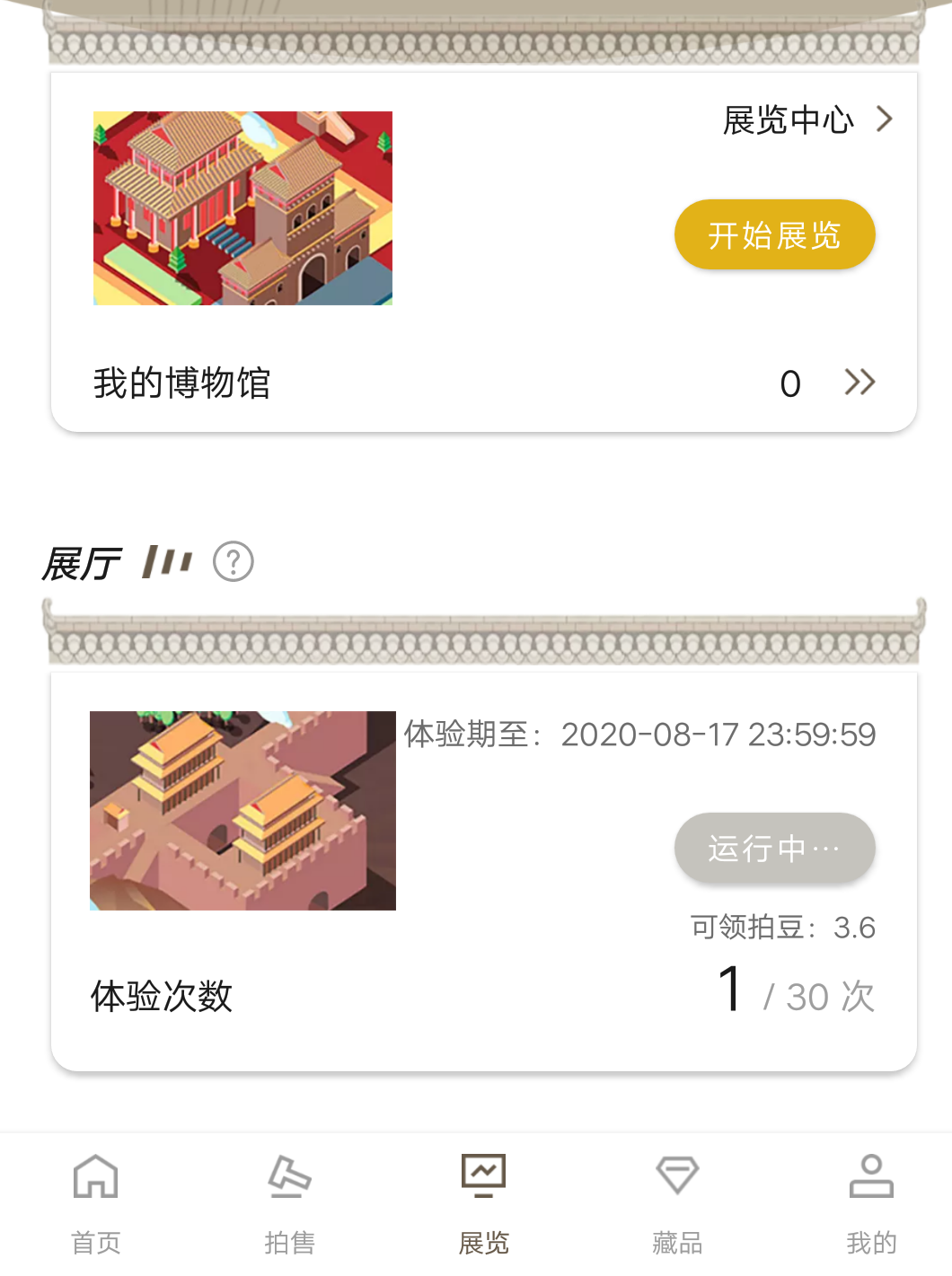Tap the fortress exhibition hall thumbnail
The height and width of the screenshot is (1276, 952).
click(242, 810)
